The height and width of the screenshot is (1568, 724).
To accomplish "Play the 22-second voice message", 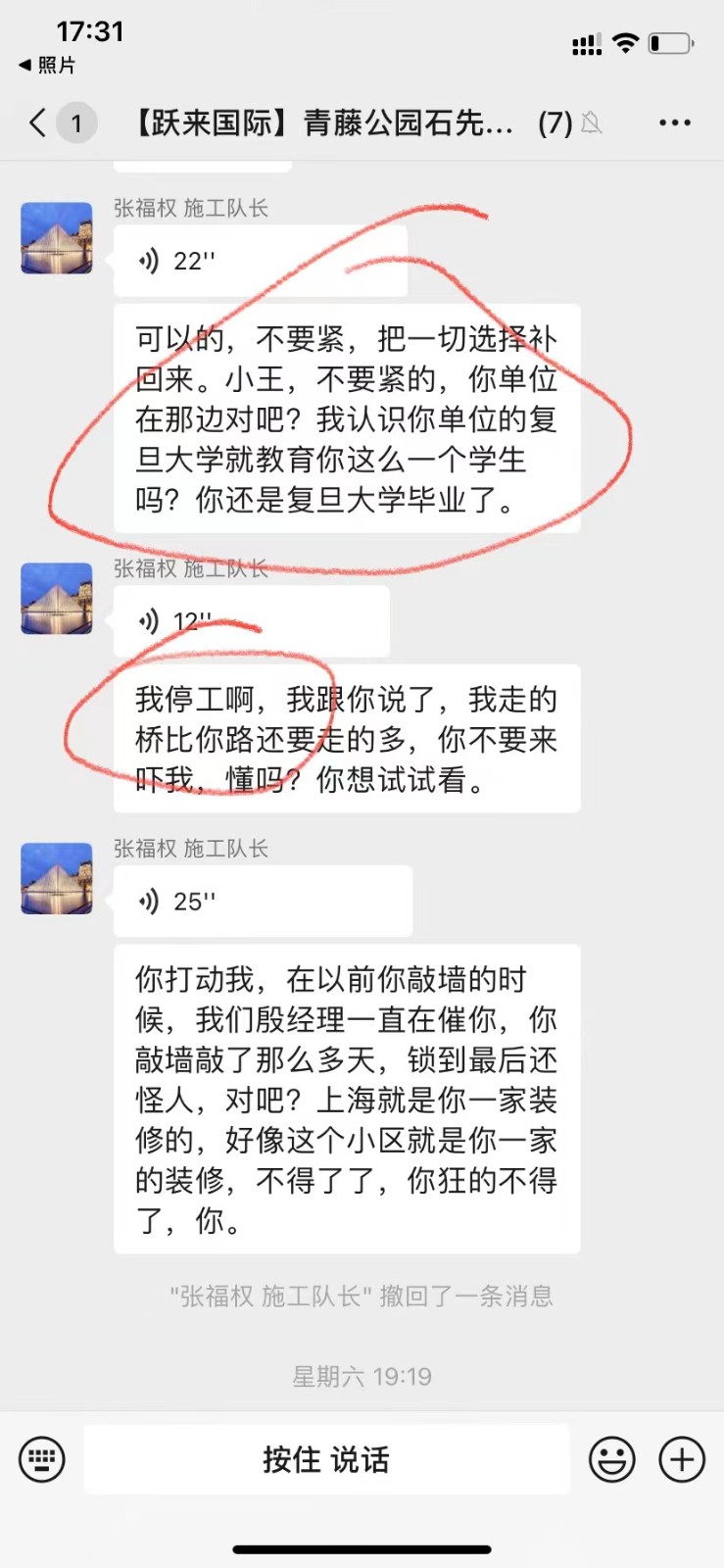I will [260, 262].
